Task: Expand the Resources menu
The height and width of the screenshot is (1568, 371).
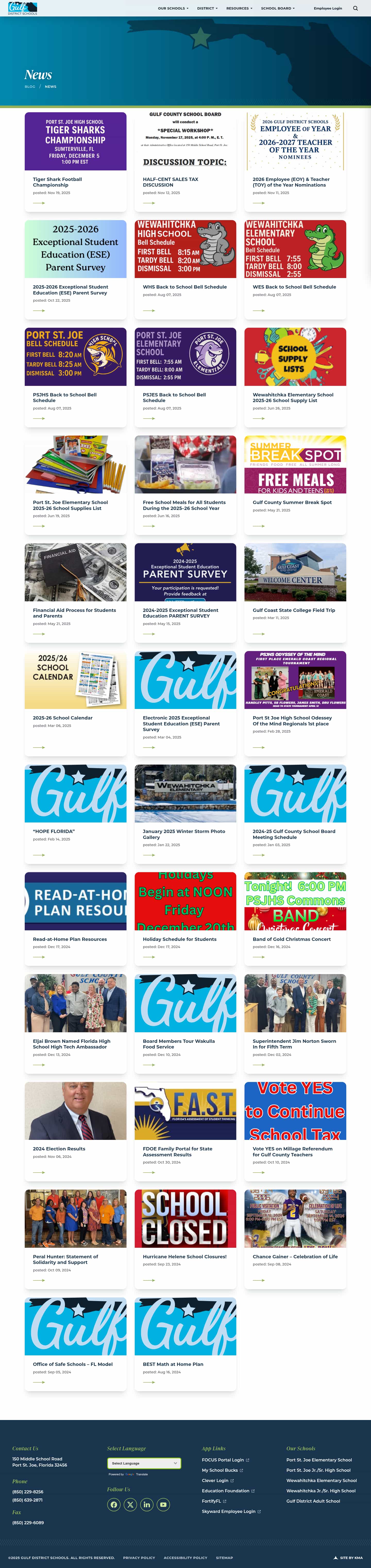Action: click(239, 8)
